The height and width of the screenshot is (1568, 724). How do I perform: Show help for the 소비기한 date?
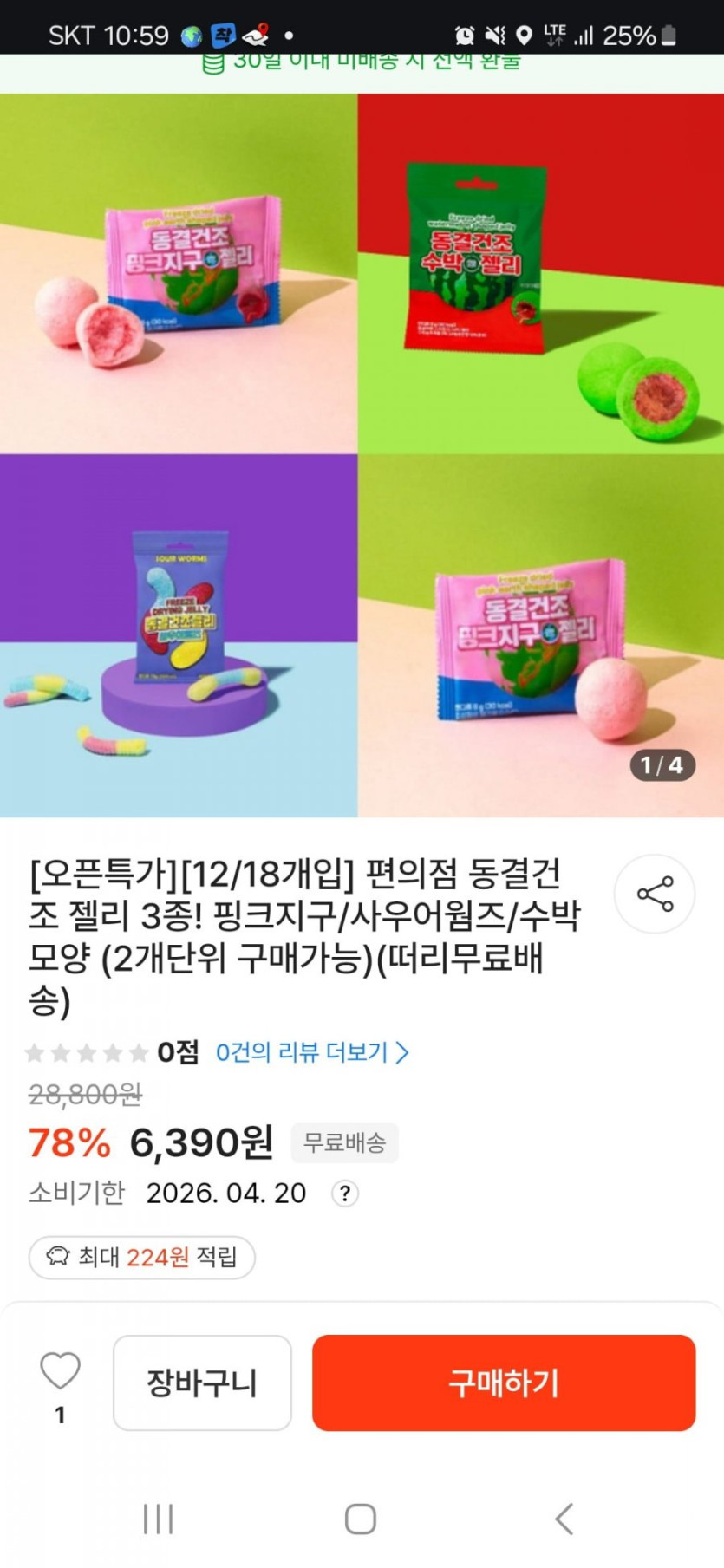(x=345, y=1194)
